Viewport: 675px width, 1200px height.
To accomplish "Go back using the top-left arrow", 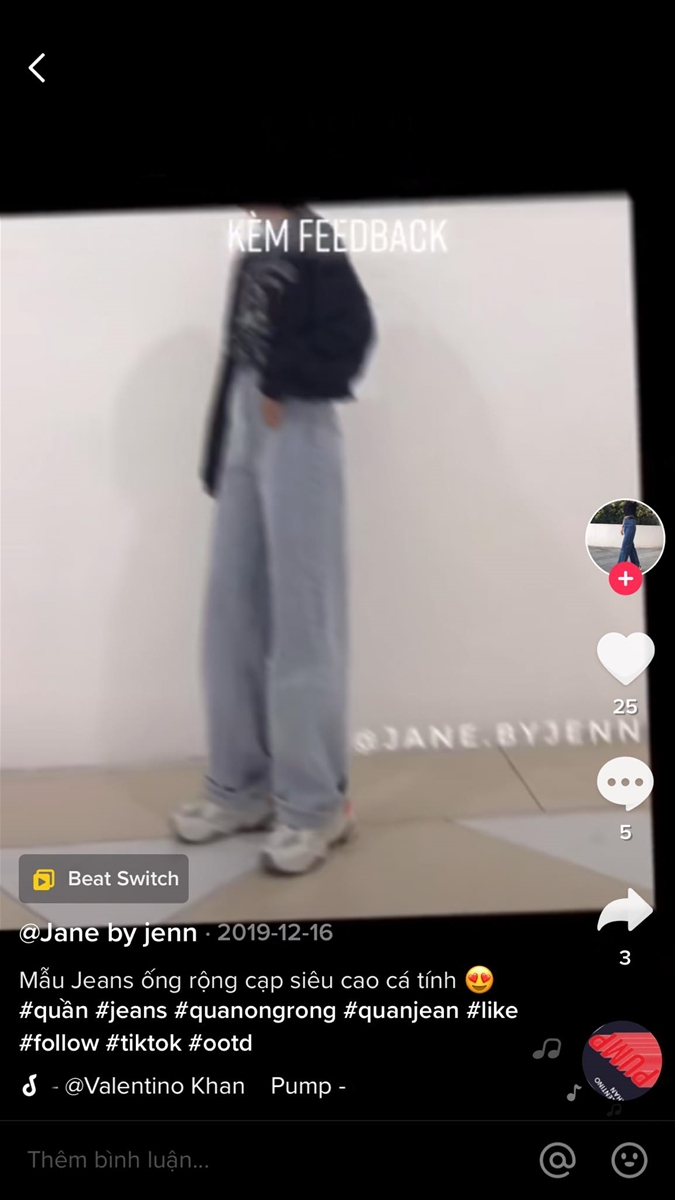I will tap(37, 68).
